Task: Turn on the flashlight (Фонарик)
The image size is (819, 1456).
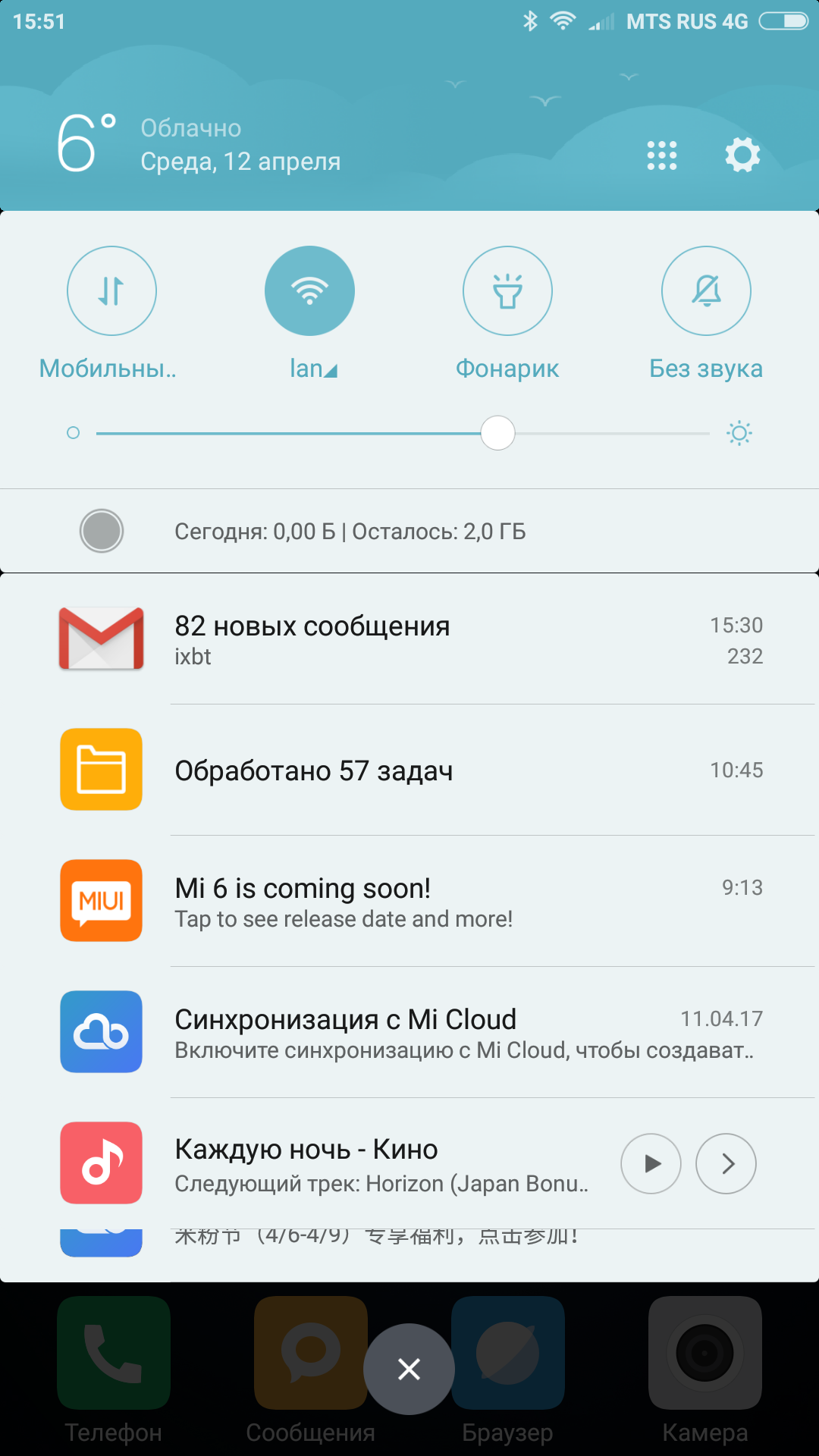Action: point(507,291)
